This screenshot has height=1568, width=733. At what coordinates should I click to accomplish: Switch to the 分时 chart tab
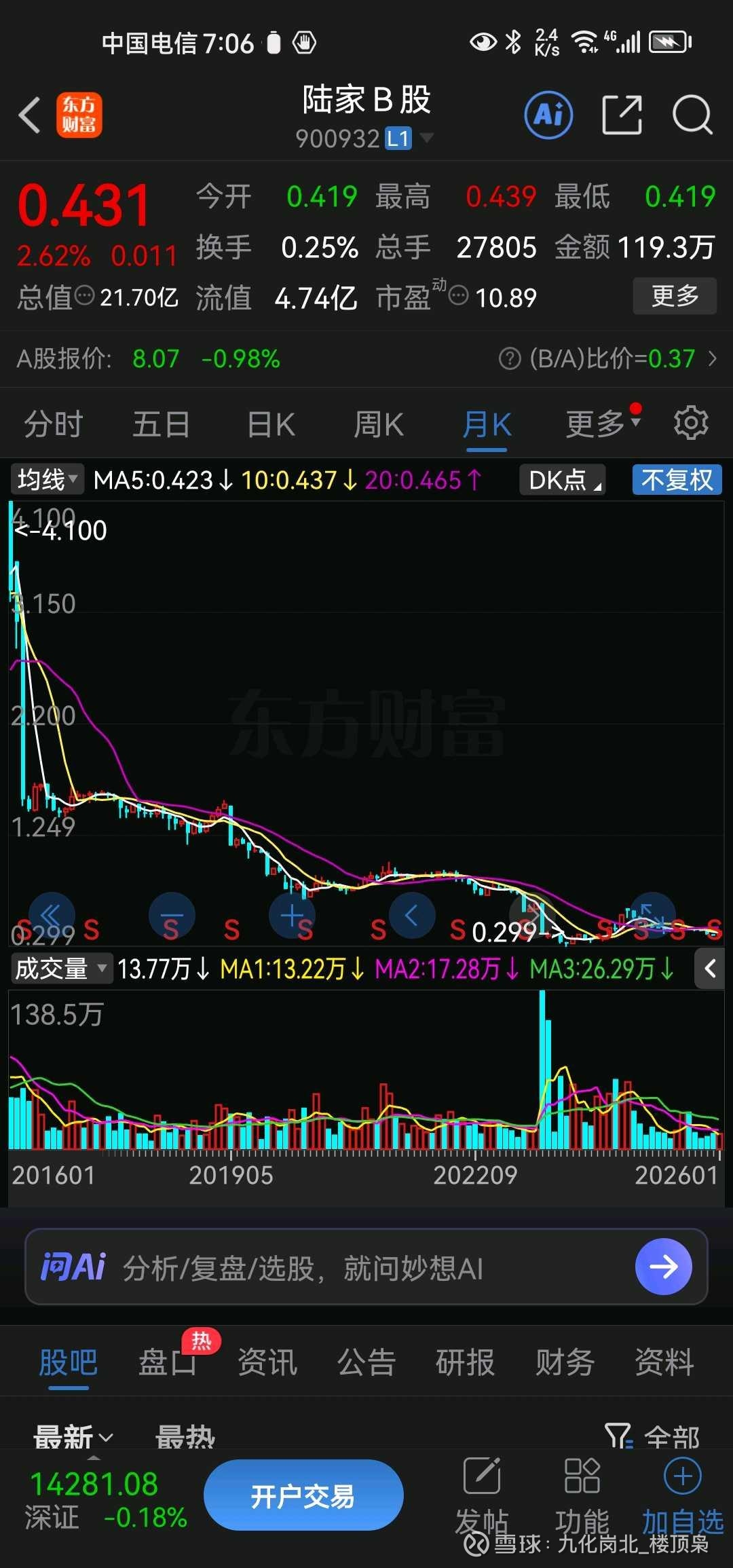point(53,425)
